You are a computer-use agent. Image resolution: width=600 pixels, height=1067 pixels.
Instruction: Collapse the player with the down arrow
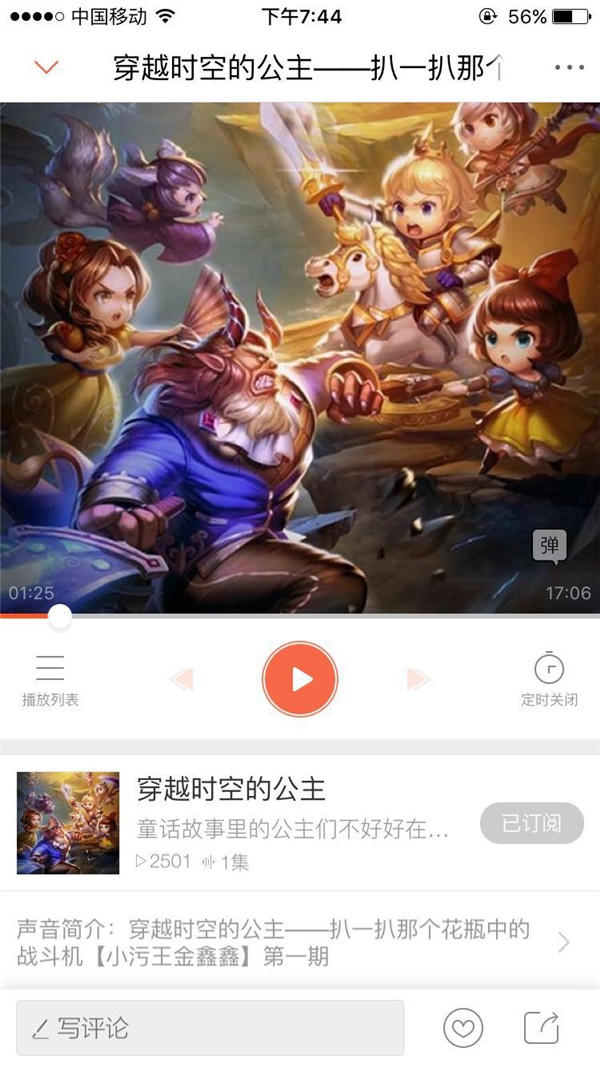47,68
